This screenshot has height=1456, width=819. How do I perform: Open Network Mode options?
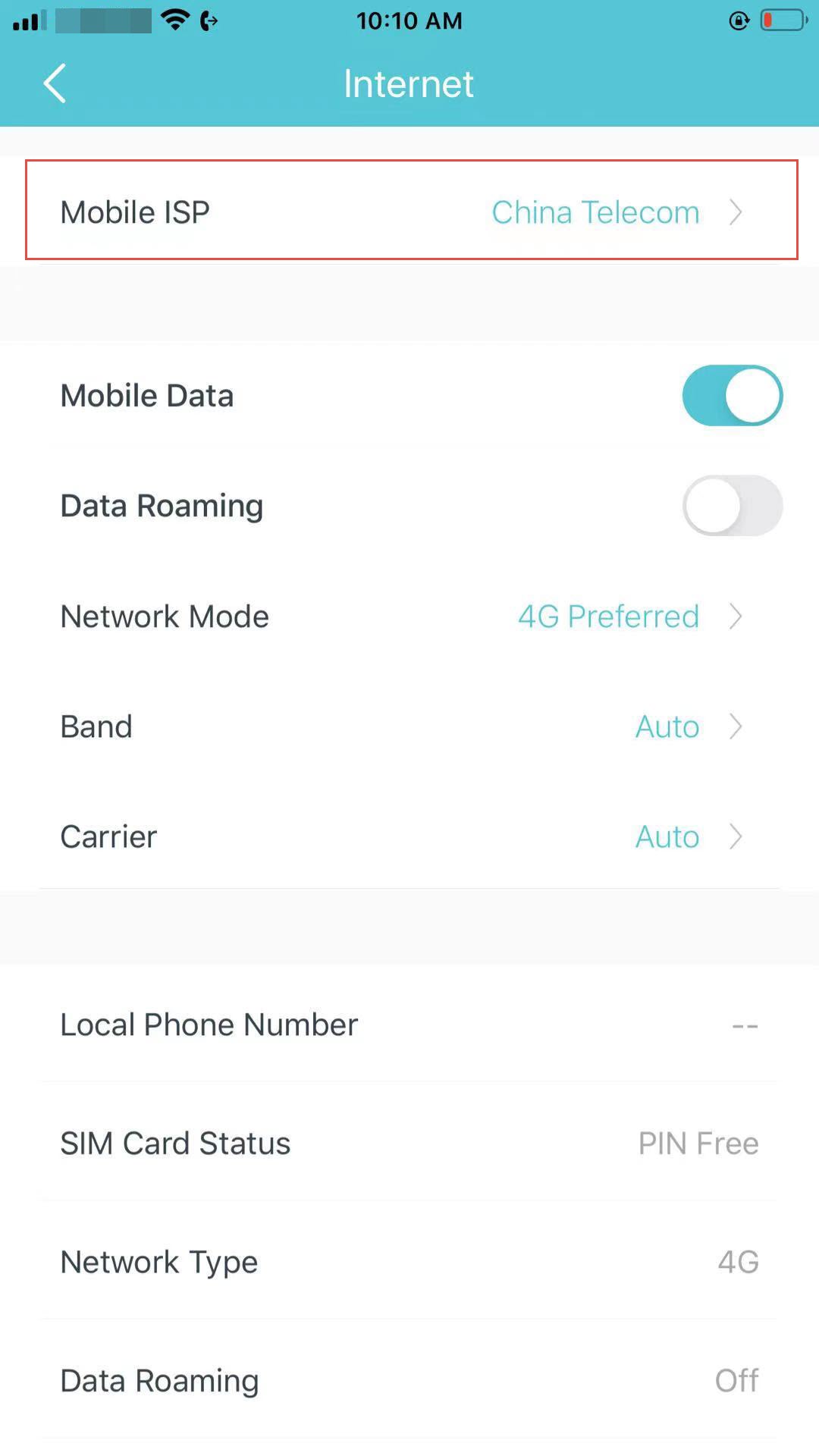409,616
